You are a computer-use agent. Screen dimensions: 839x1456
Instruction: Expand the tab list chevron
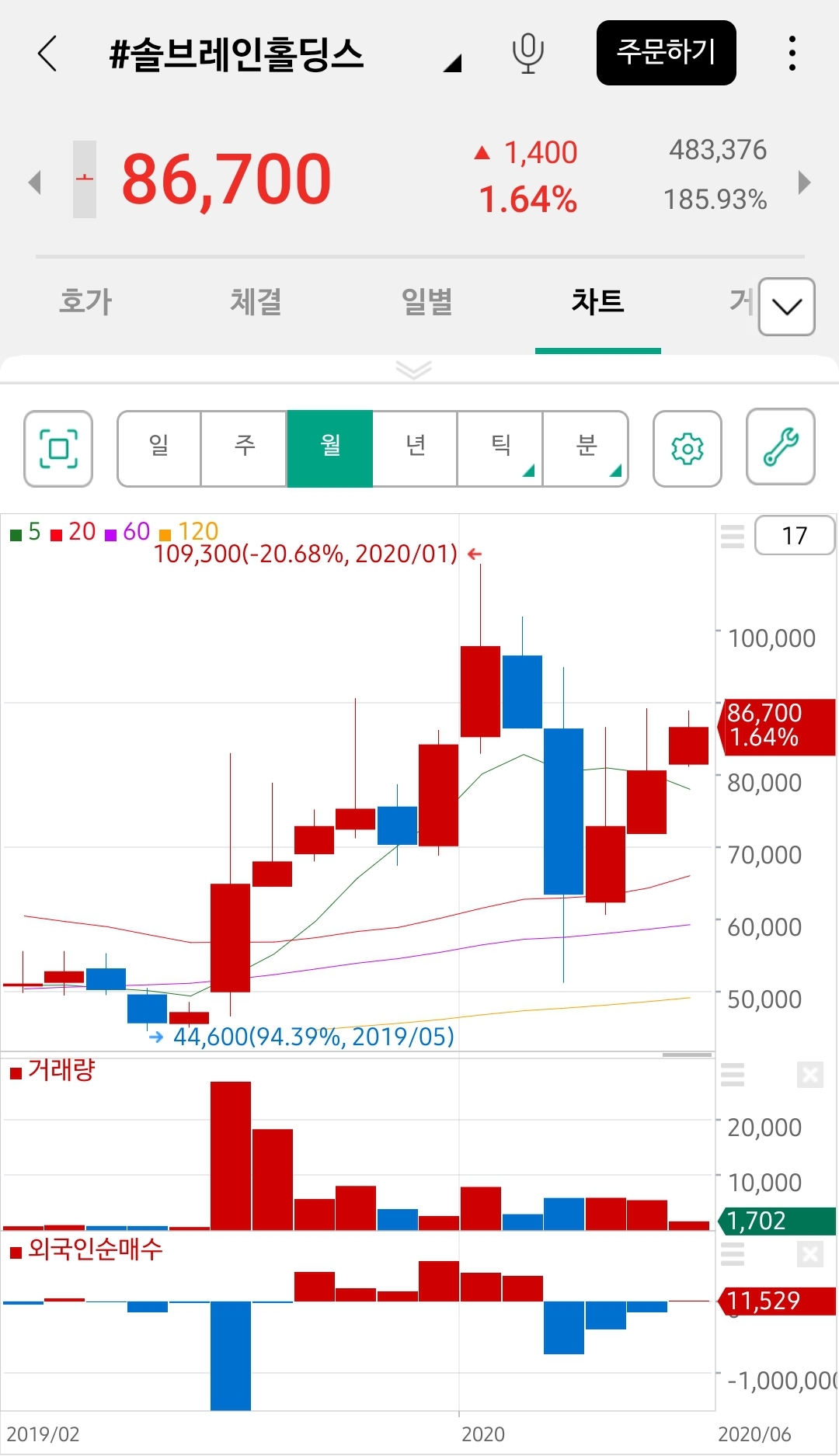tap(786, 307)
